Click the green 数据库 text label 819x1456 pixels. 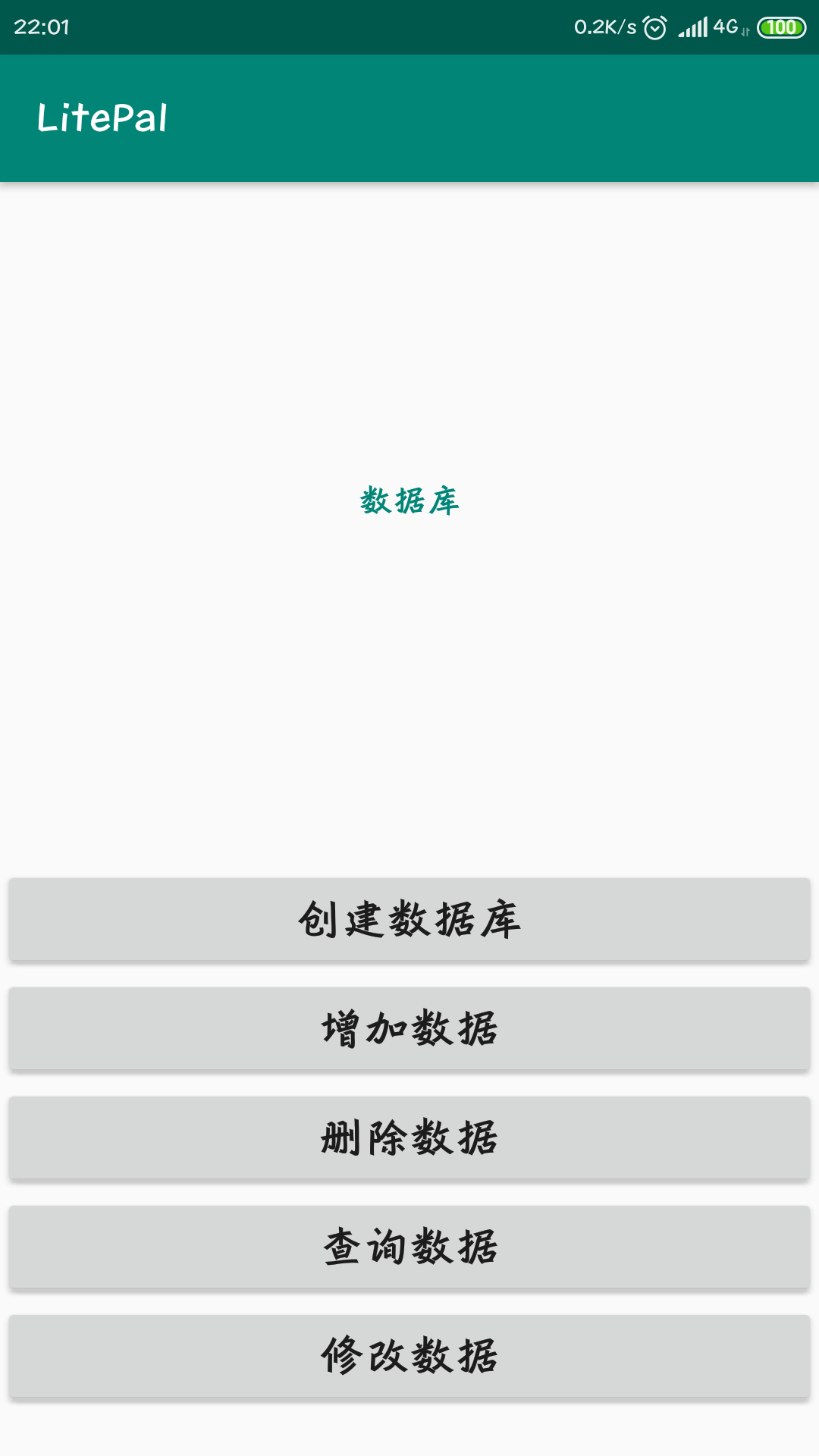pyautogui.click(x=409, y=500)
